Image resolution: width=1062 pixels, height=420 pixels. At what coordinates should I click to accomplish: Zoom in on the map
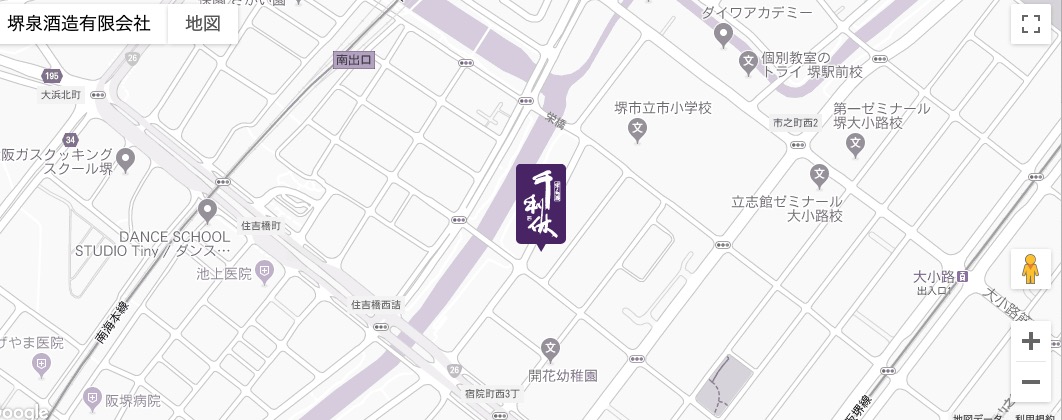pyautogui.click(x=1030, y=342)
